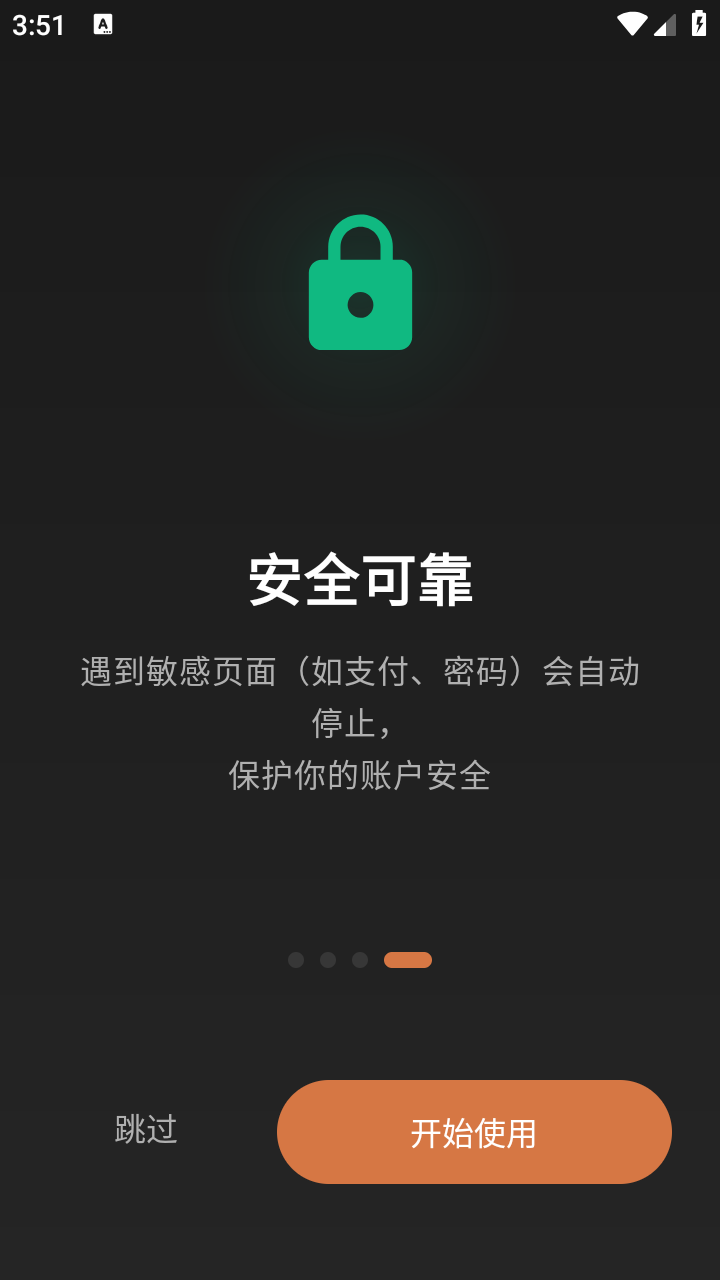Click the glowing lock's keyhole circle
Viewport: 720px width, 1280px height.
(360, 305)
